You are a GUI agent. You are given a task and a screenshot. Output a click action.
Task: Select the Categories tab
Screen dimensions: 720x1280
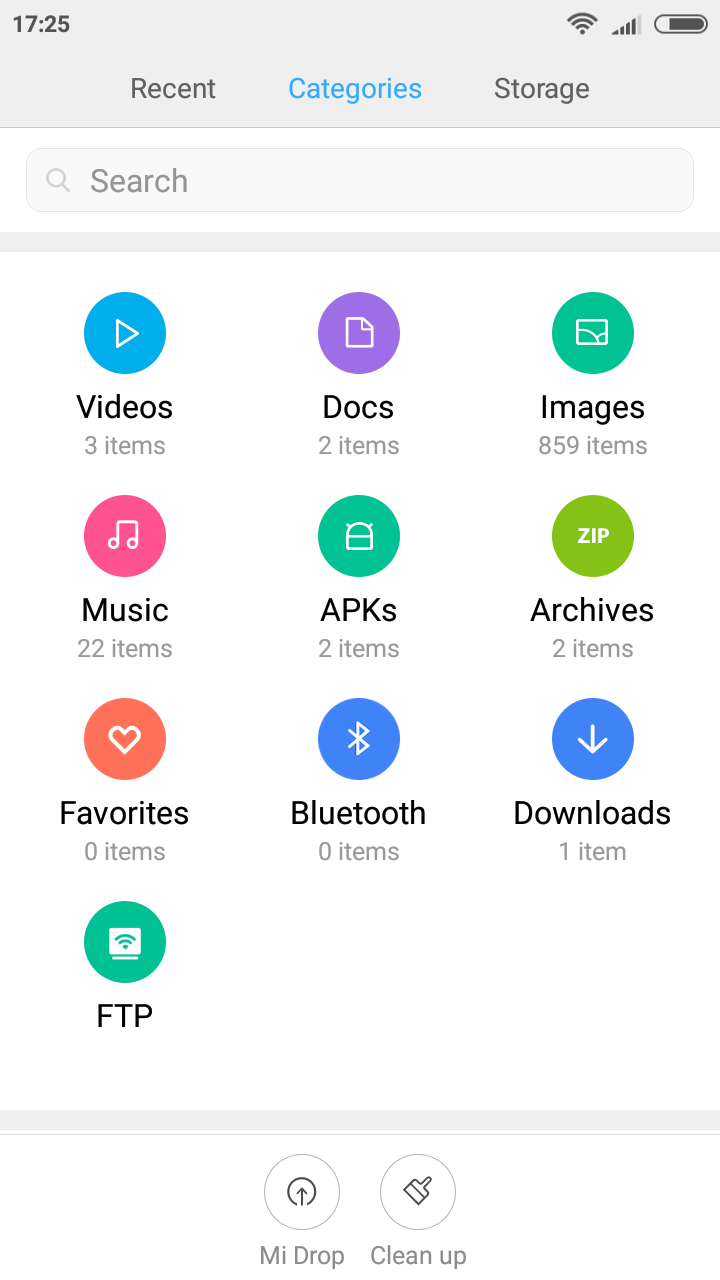(355, 89)
